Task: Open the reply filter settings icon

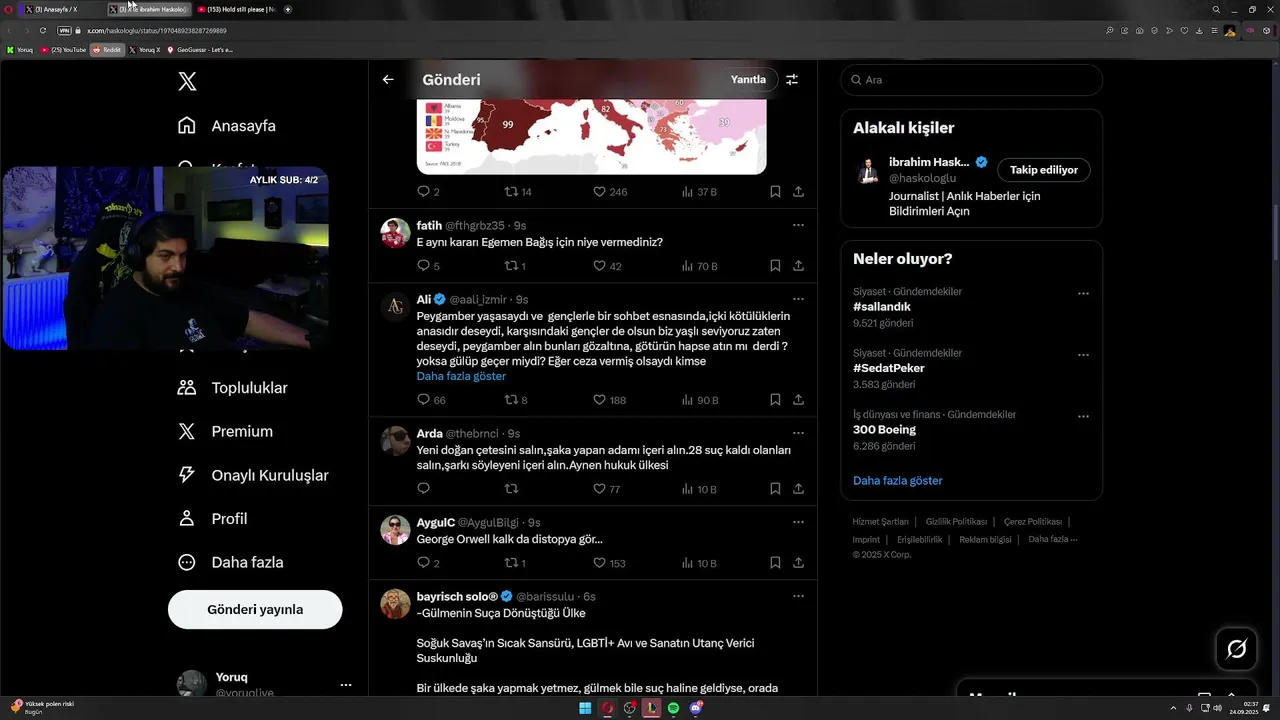Action: (792, 80)
